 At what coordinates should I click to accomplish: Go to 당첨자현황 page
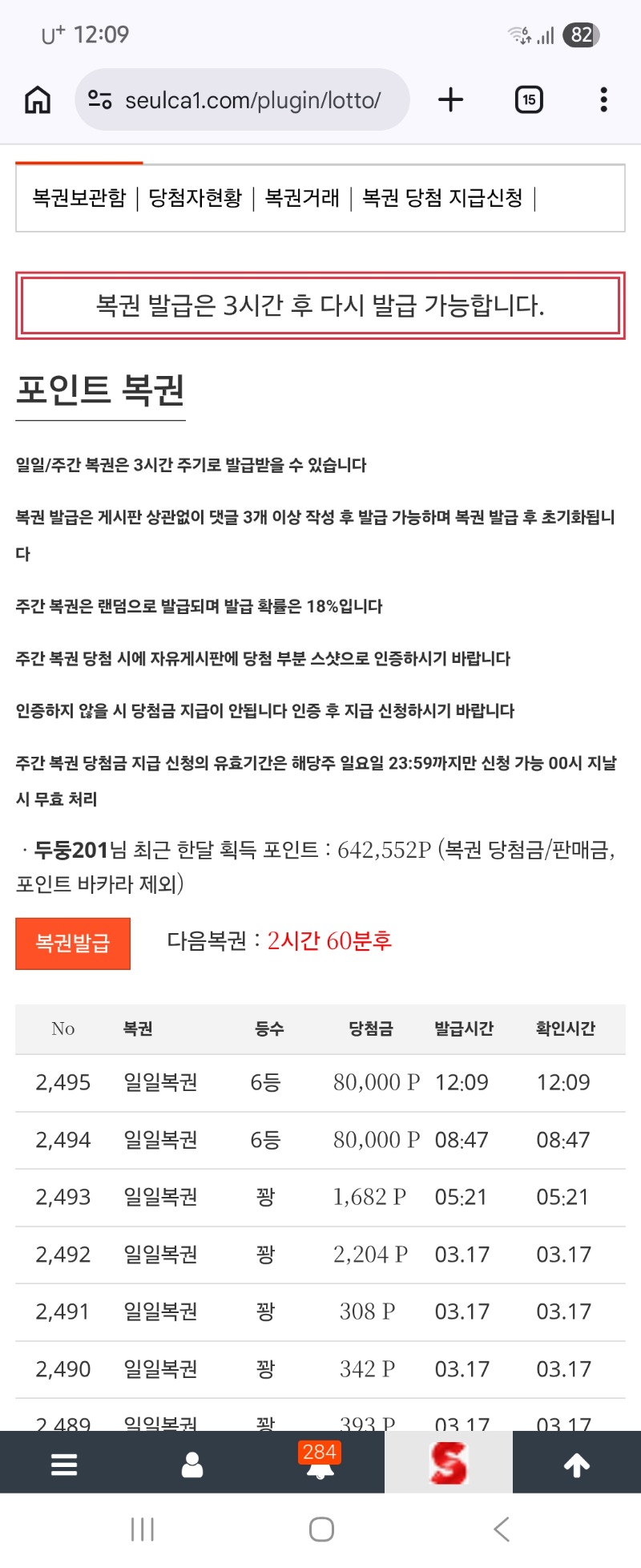(x=195, y=198)
